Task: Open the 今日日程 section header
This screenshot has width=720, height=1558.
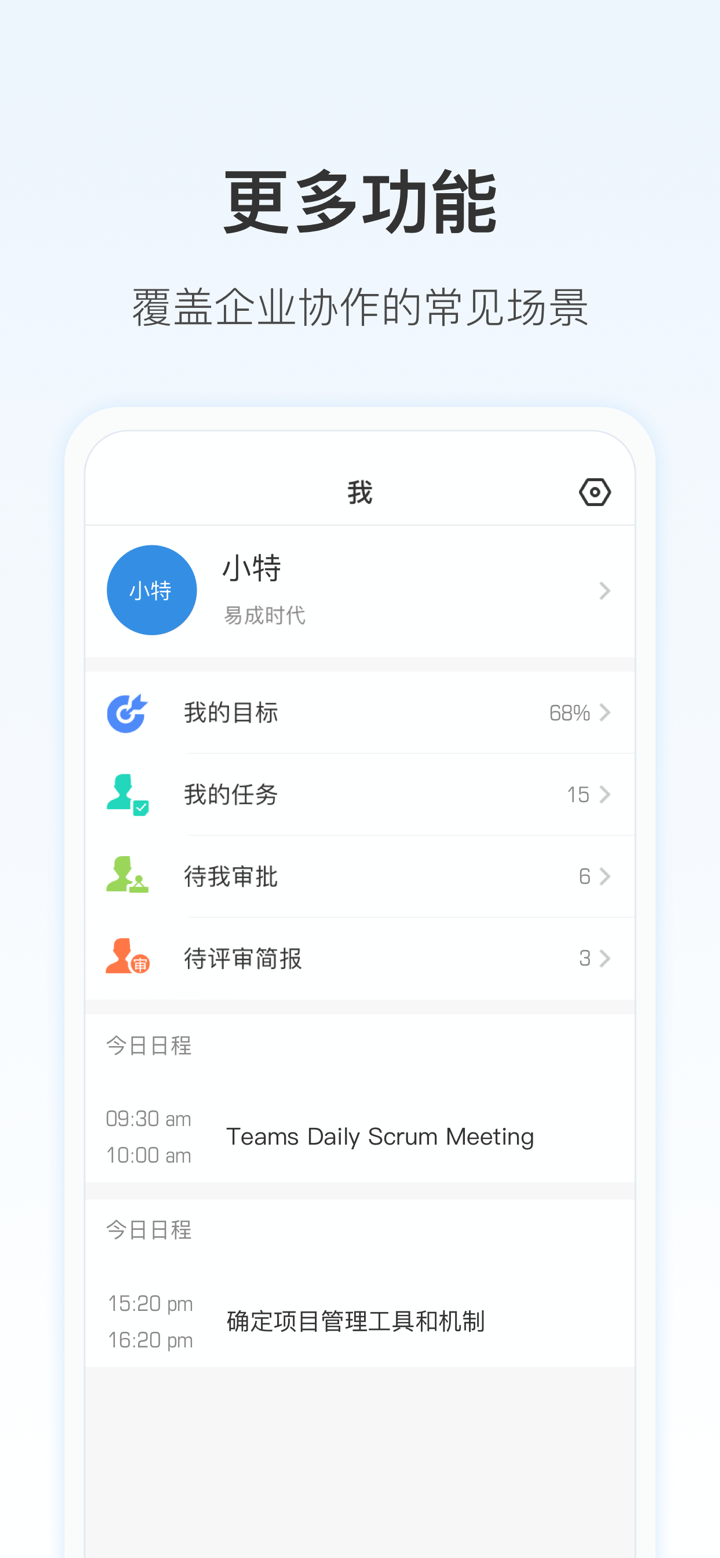Action: pyautogui.click(x=148, y=1044)
